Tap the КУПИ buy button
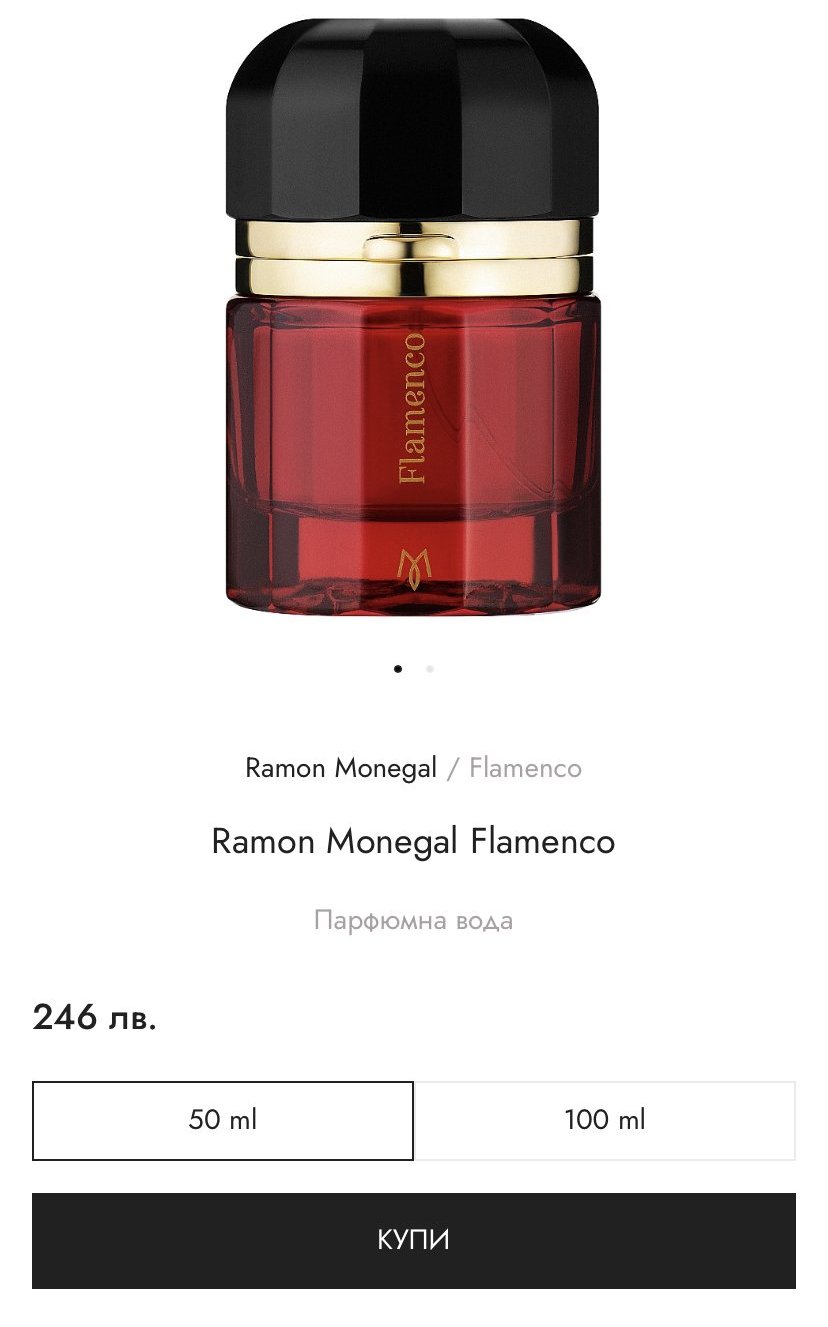 pos(413,1240)
